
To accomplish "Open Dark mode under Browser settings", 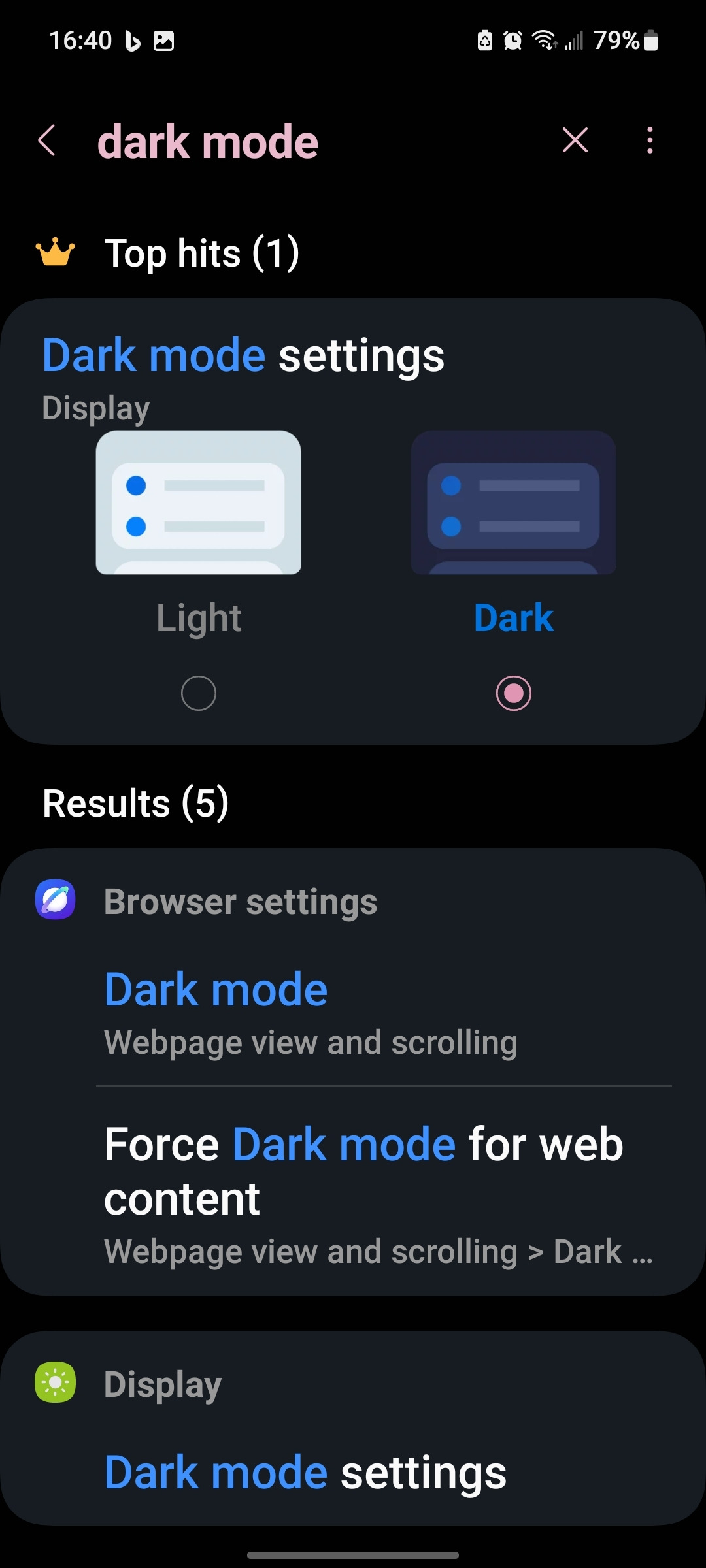I will pos(216,988).
